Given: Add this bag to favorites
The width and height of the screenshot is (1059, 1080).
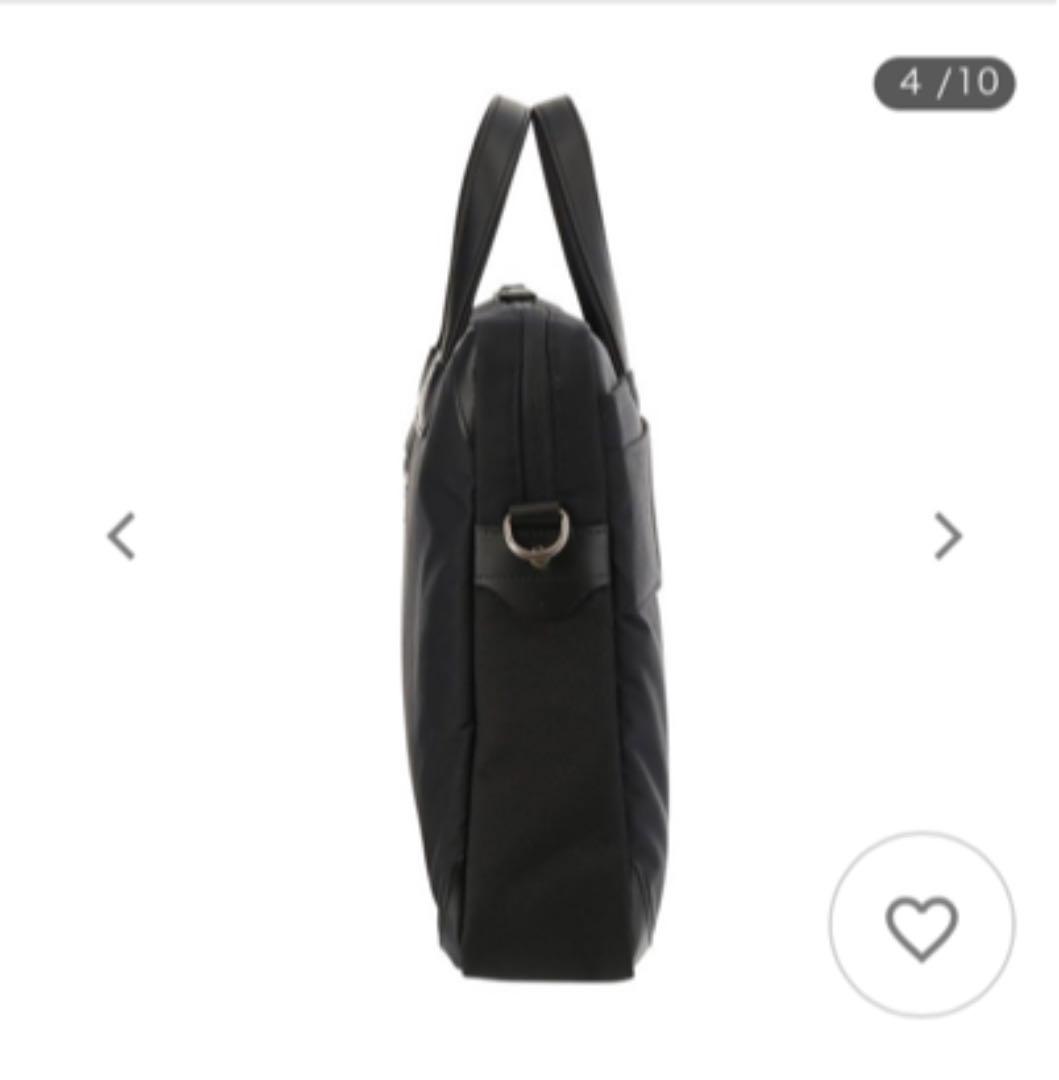Looking at the screenshot, I should pos(921,925).
